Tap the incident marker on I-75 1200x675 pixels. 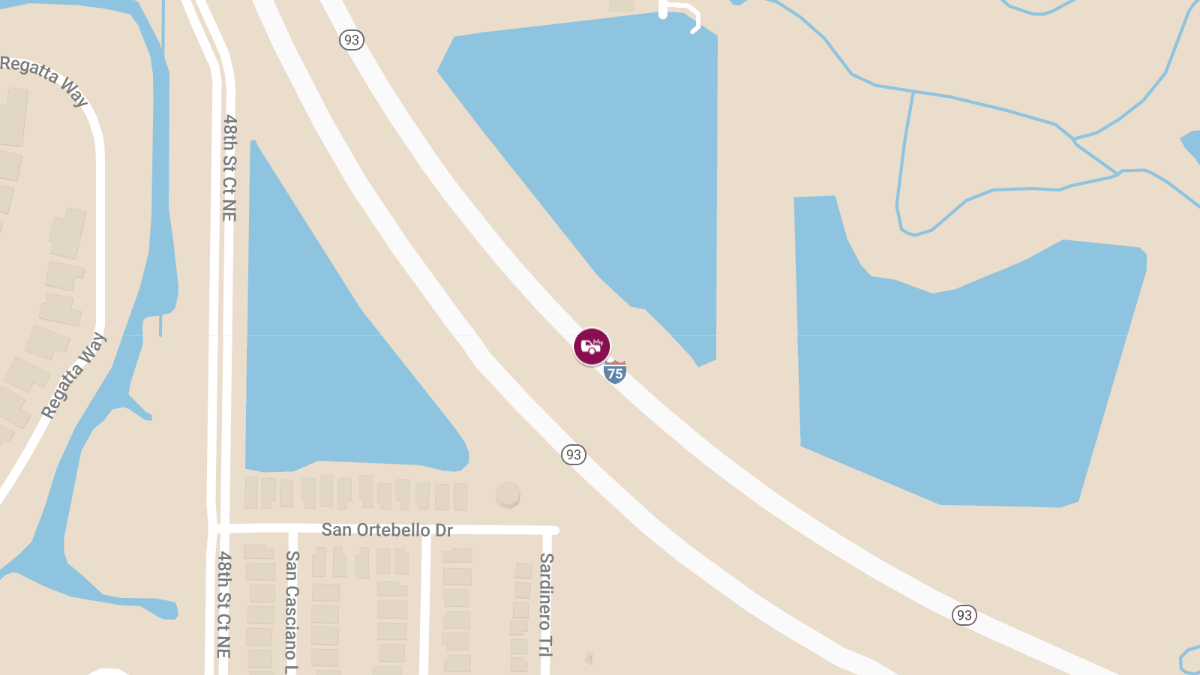592,346
